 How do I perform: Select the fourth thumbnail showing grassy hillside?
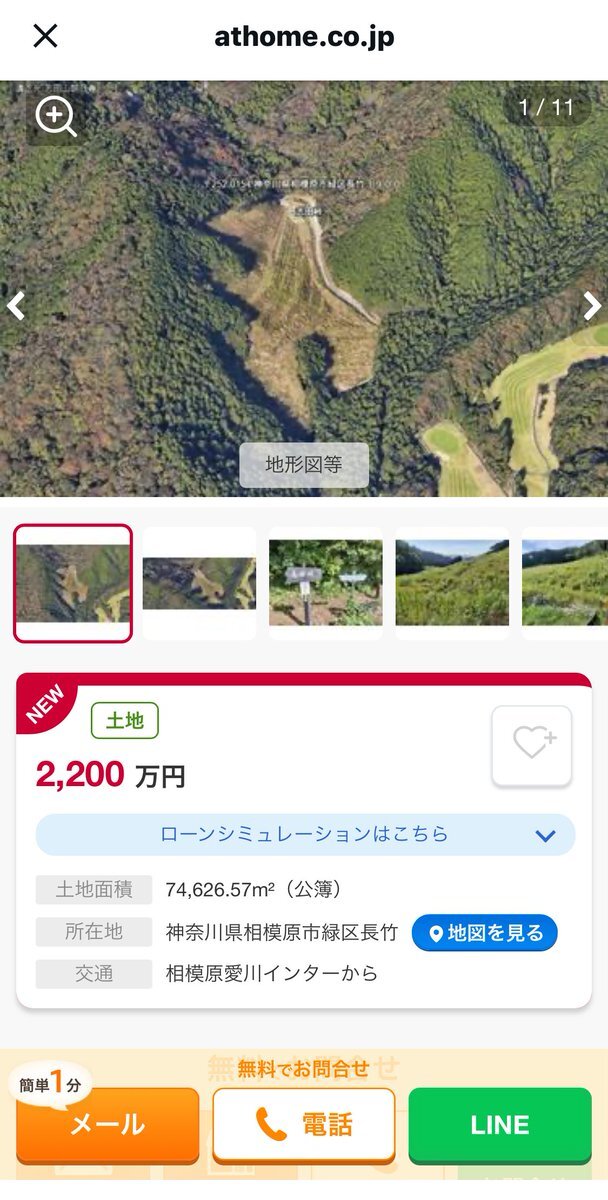(452, 583)
